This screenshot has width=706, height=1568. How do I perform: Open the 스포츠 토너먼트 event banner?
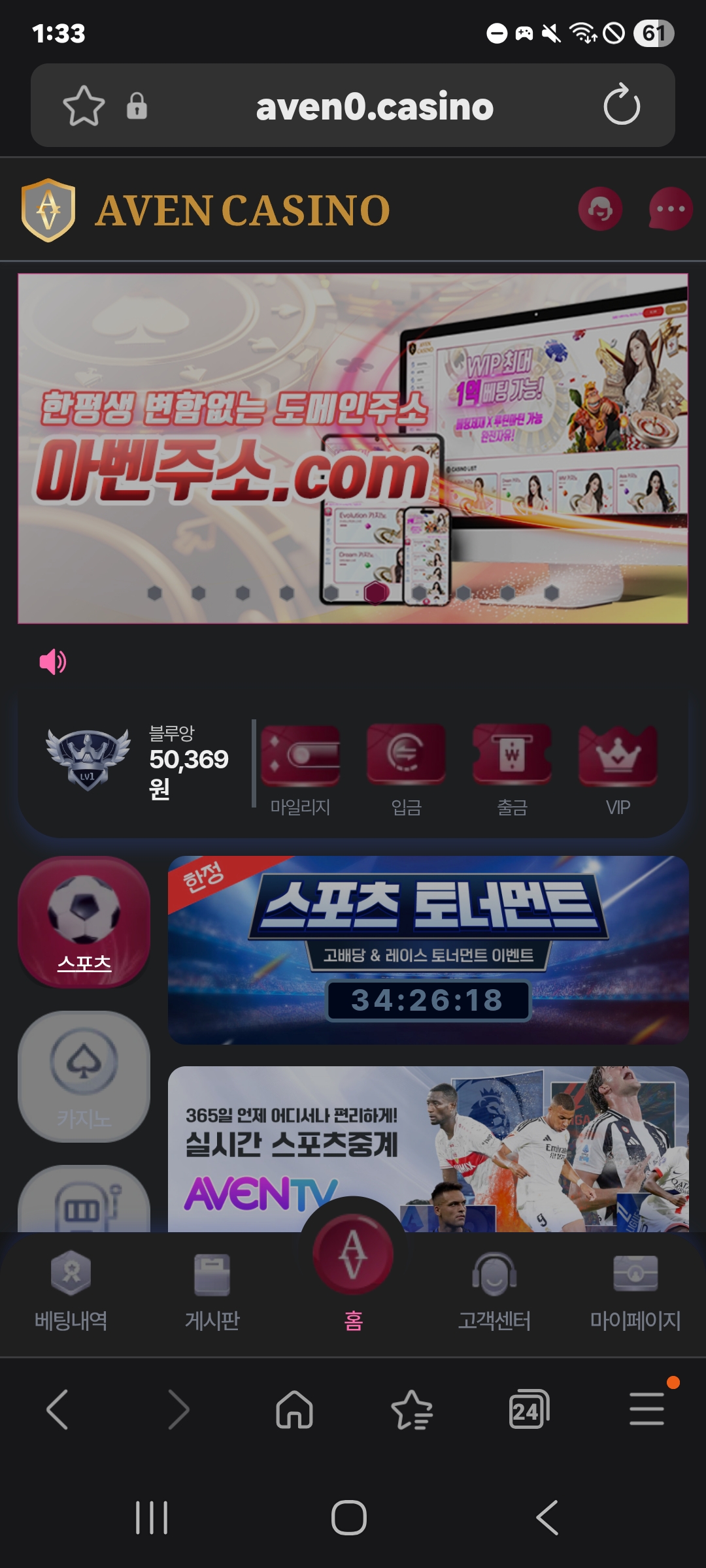(428, 949)
